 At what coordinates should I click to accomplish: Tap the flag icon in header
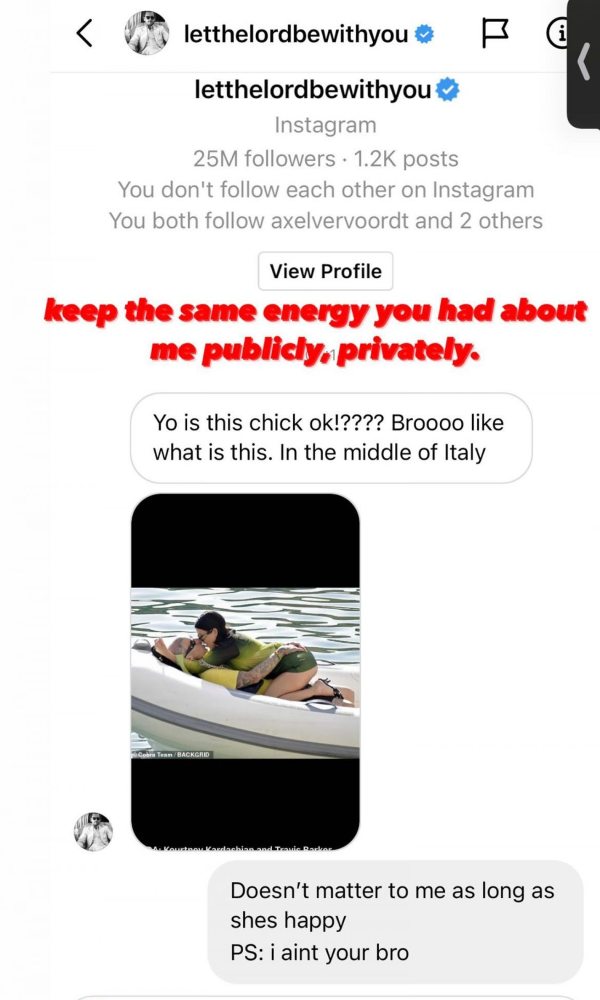tap(495, 33)
